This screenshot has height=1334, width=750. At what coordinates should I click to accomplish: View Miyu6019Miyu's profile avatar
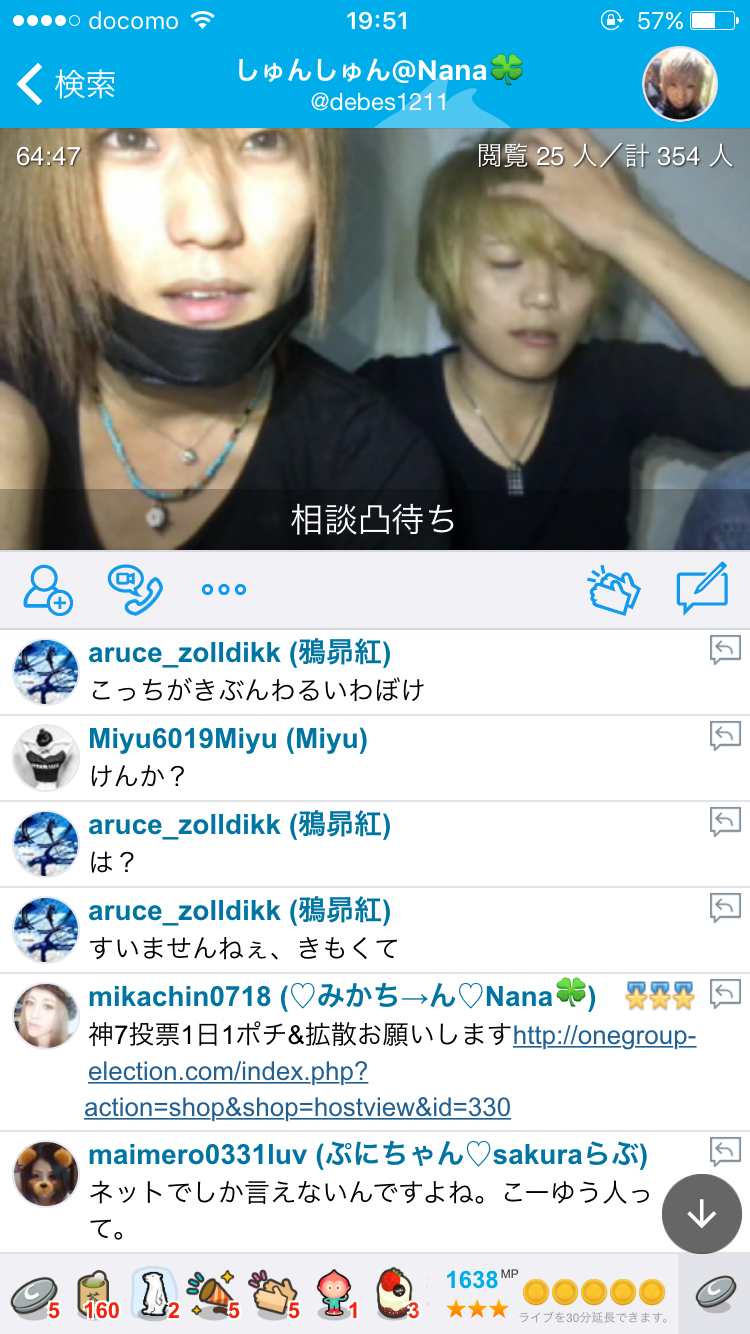[45, 758]
